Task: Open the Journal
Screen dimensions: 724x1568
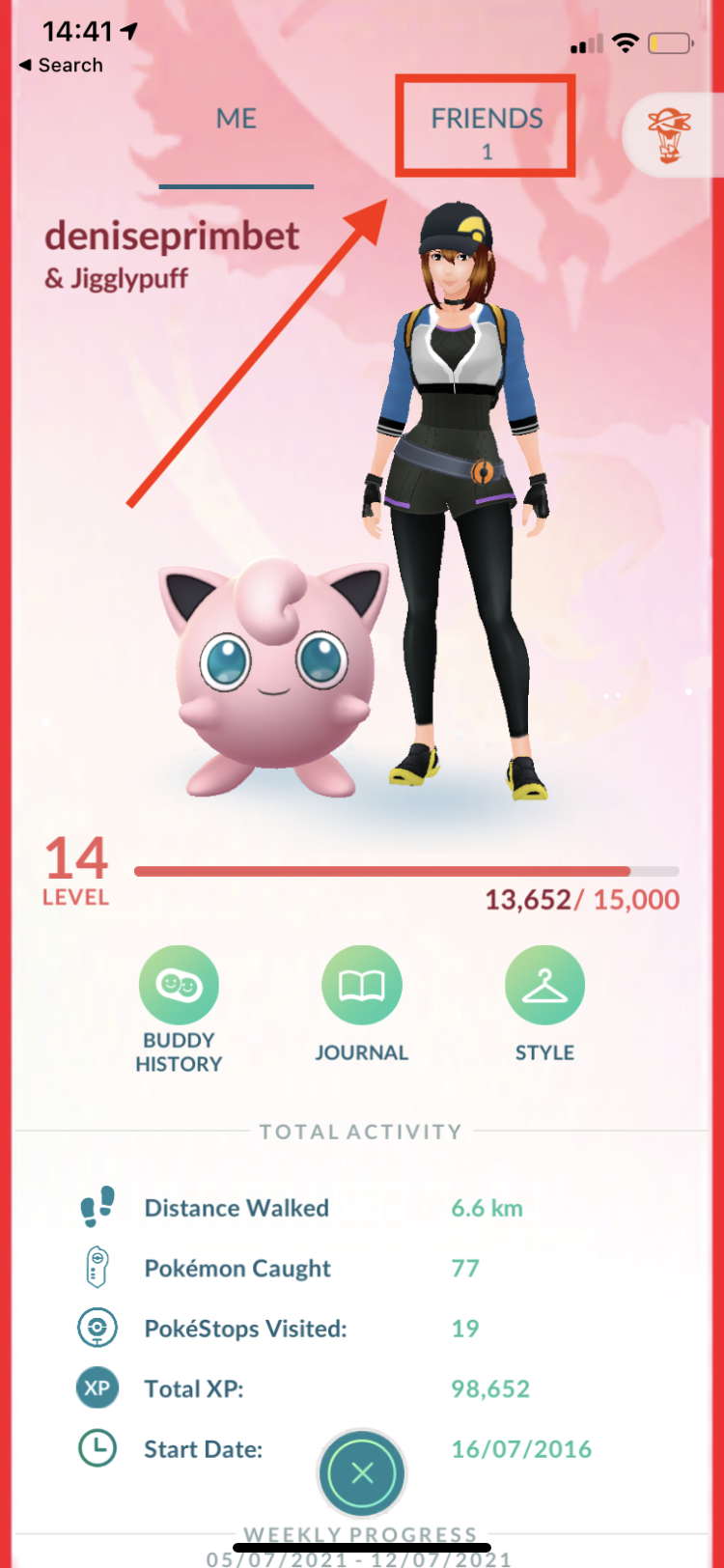Action: pos(361,1005)
